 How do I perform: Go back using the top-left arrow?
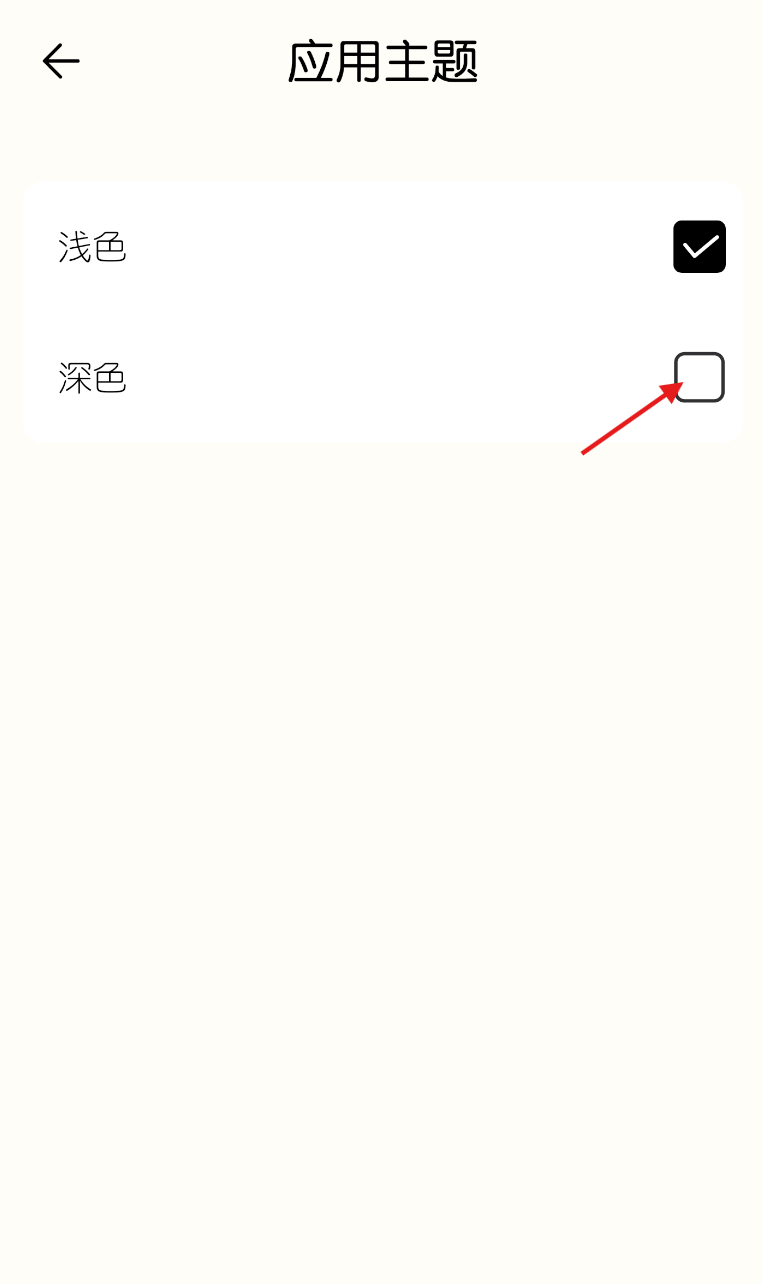tap(61, 62)
